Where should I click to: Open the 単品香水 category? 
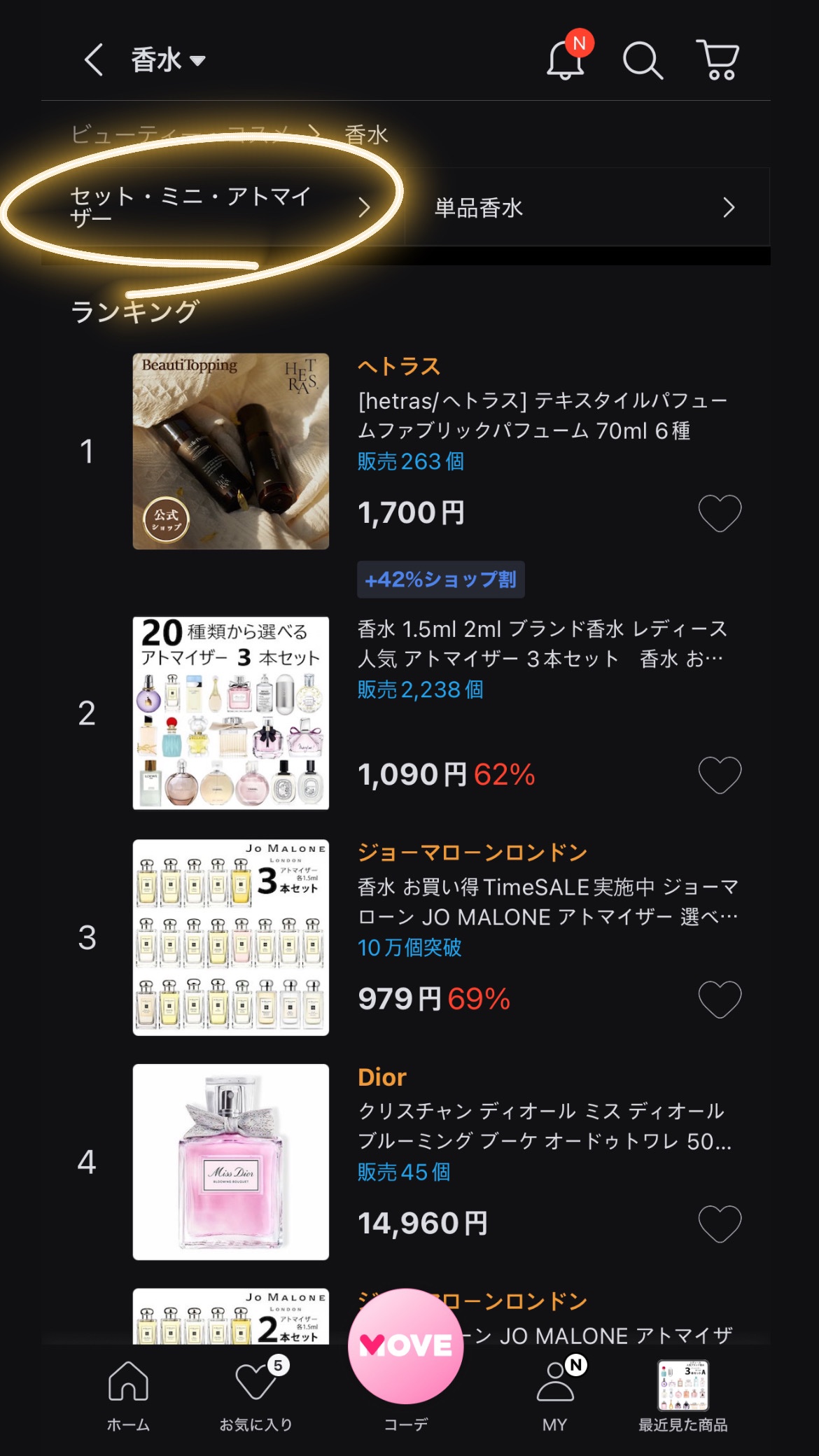[x=587, y=207]
